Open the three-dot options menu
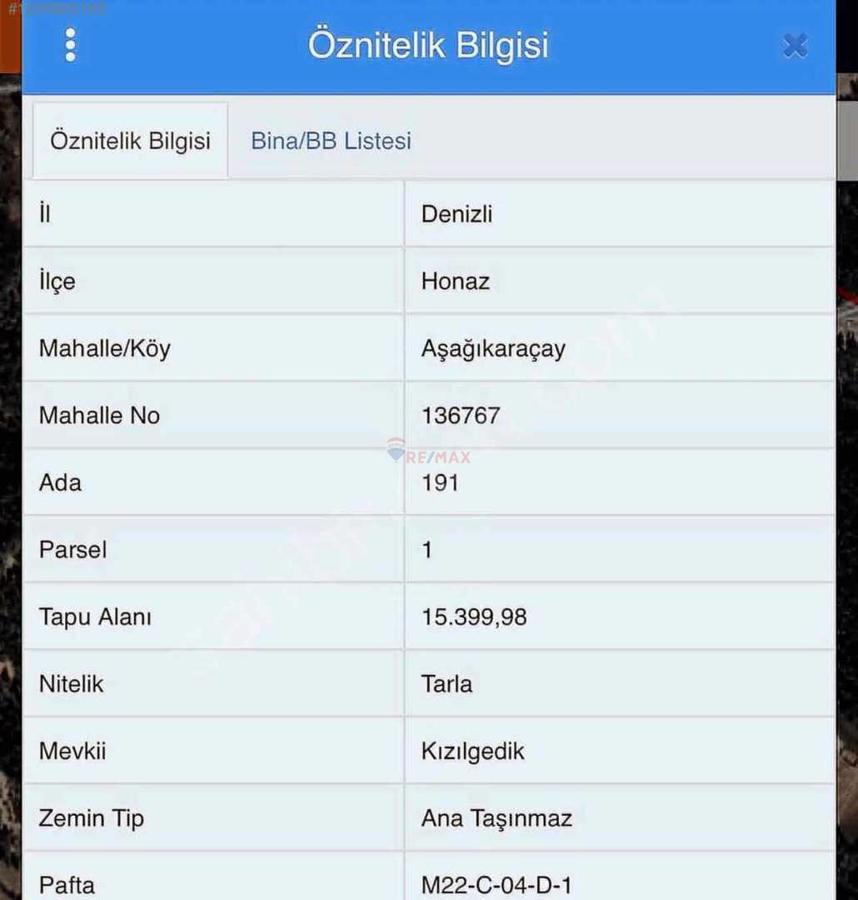The width and height of the screenshot is (858, 900). click(x=70, y=45)
